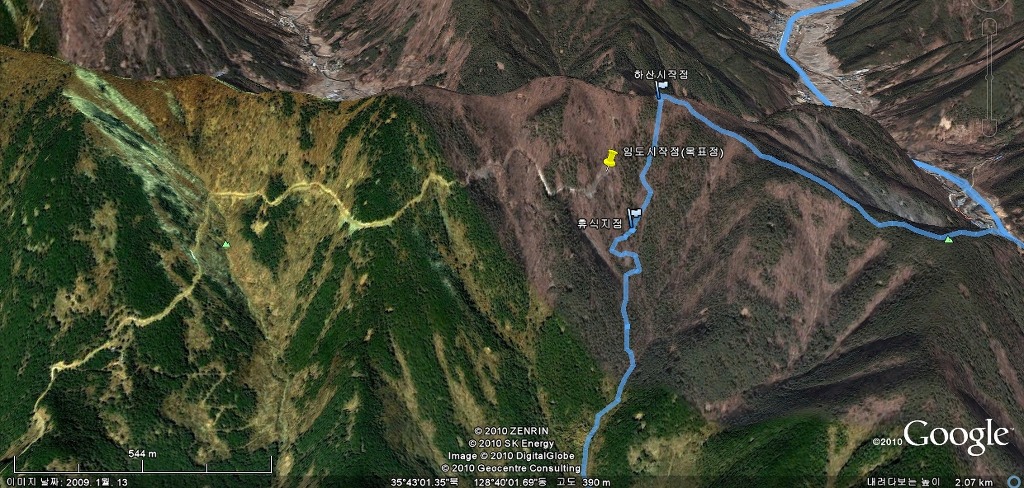
Task: Open the 휴식지점 placemark
Action: tap(634, 215)
